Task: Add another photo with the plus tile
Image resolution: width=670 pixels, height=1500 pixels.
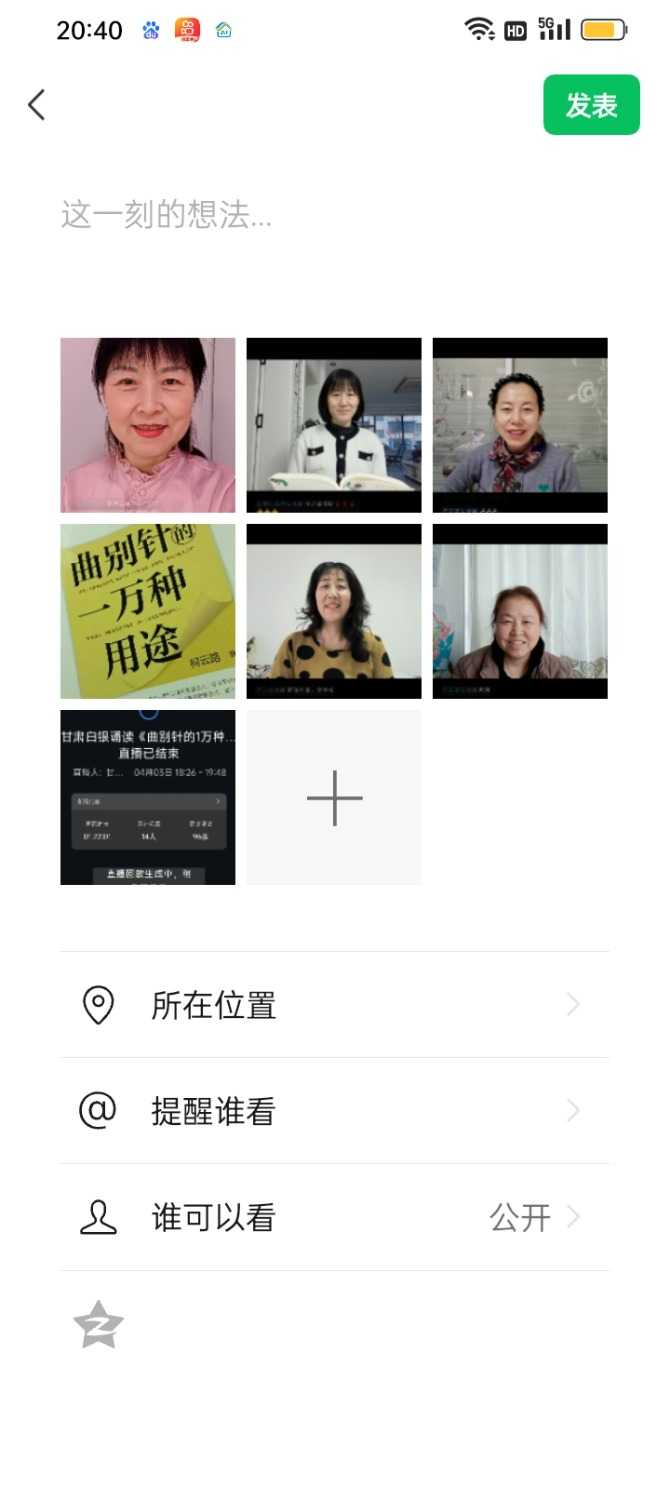Action: click(x=334, y=797)
